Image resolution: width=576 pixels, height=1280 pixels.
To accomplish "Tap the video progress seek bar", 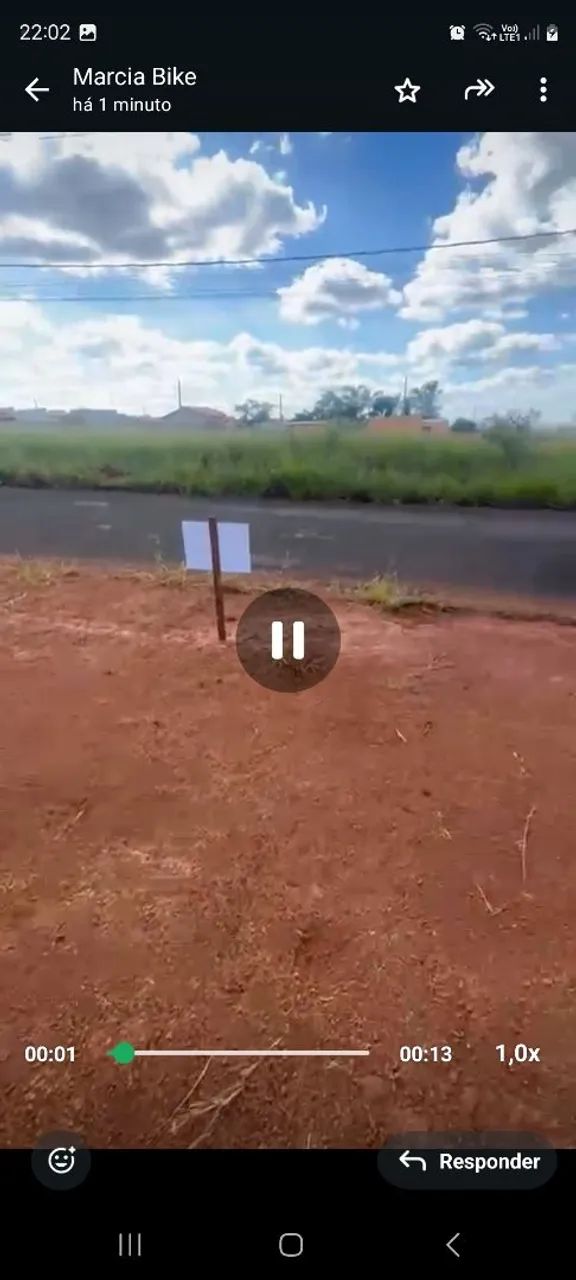I will point(240,1053).
